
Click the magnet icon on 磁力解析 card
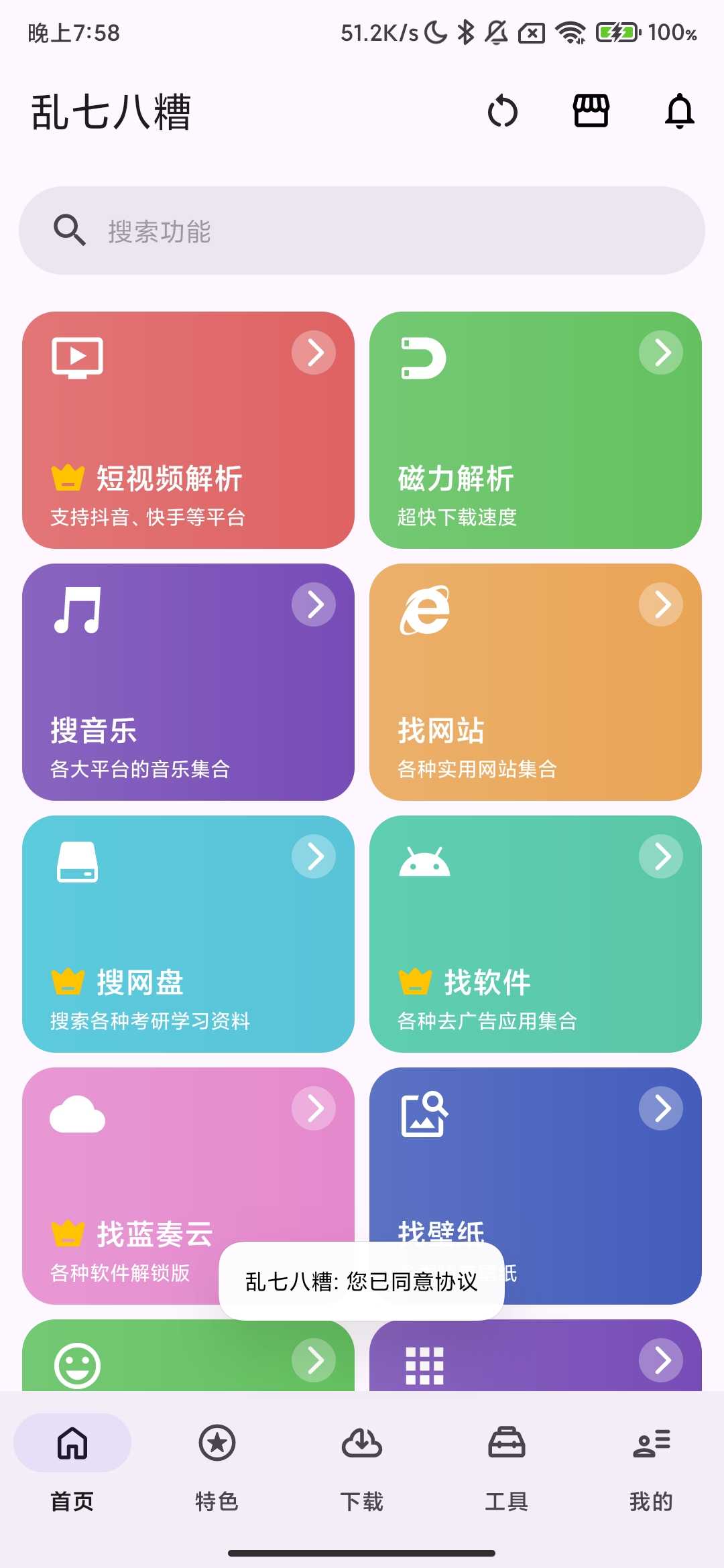tap(424, 358)
